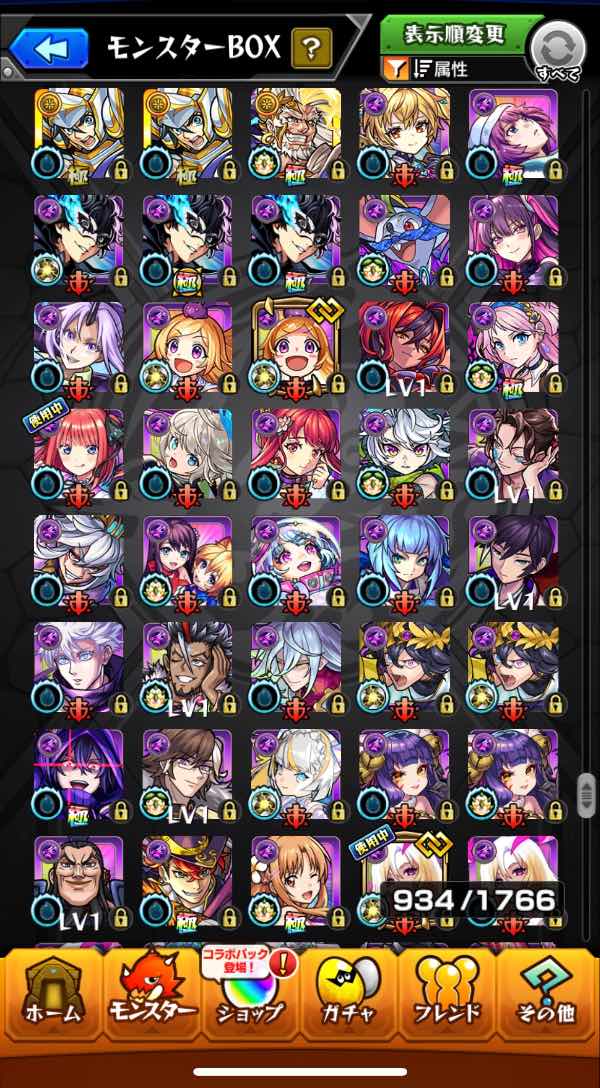Select the orange-haired monster with gold chain frame

tap(296, 348)
